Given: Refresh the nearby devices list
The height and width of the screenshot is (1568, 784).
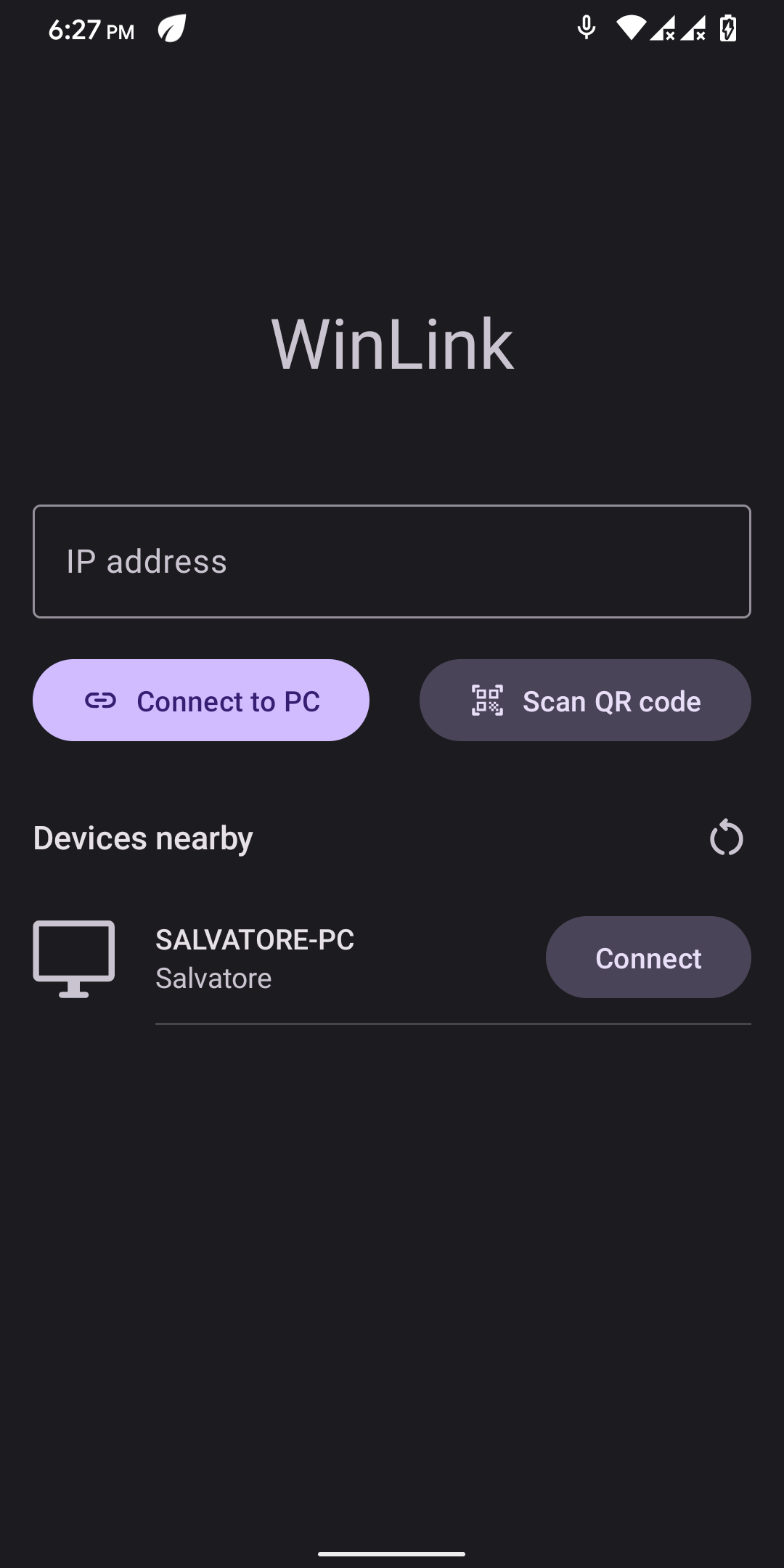Looking at the screenshot, I should point(726,838).
